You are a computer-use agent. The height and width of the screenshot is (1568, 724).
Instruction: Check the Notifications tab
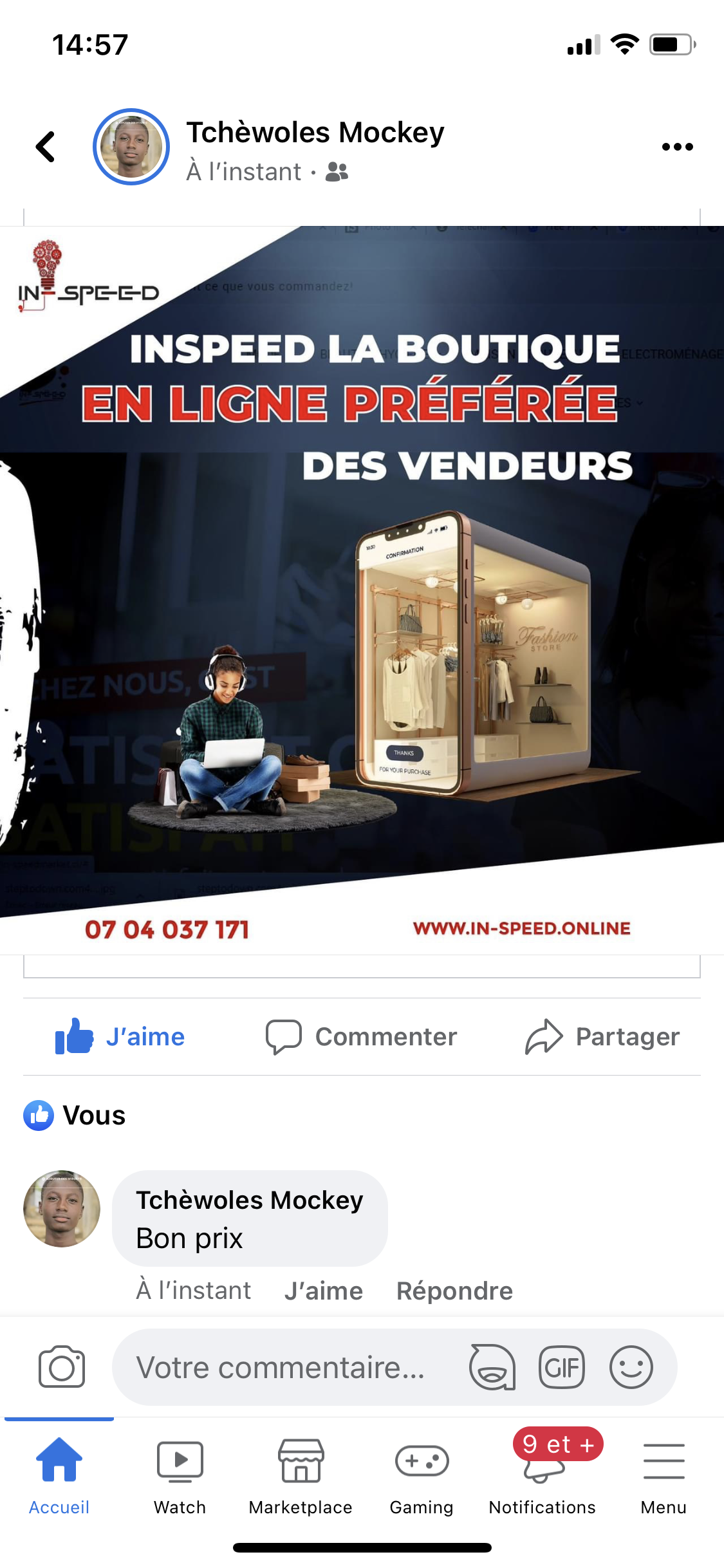543,1474
